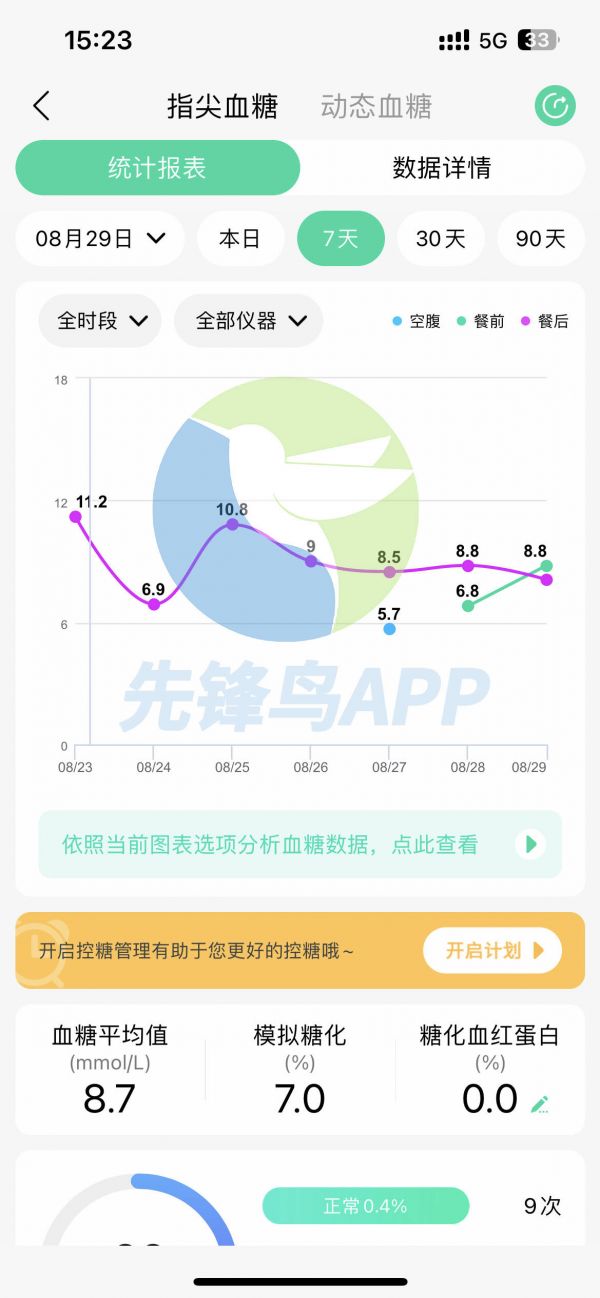The width and height of the screenshot is (600, 1298).
Task: Select the 7天 range chip
Action: point(340,238)
